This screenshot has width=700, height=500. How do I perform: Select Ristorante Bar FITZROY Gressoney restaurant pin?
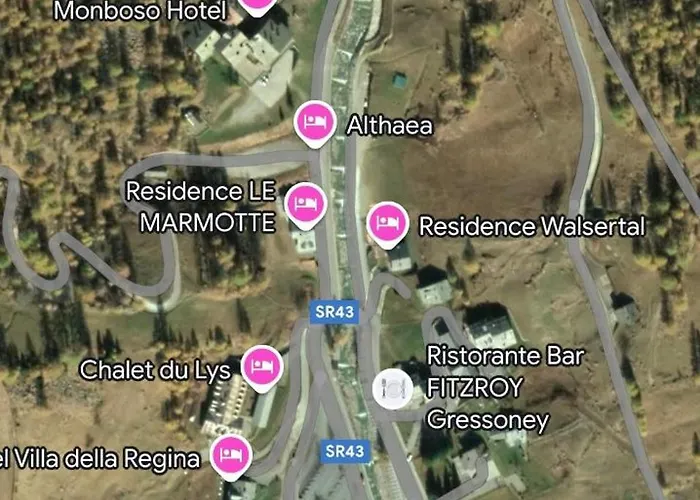click(x=393, y=388)
